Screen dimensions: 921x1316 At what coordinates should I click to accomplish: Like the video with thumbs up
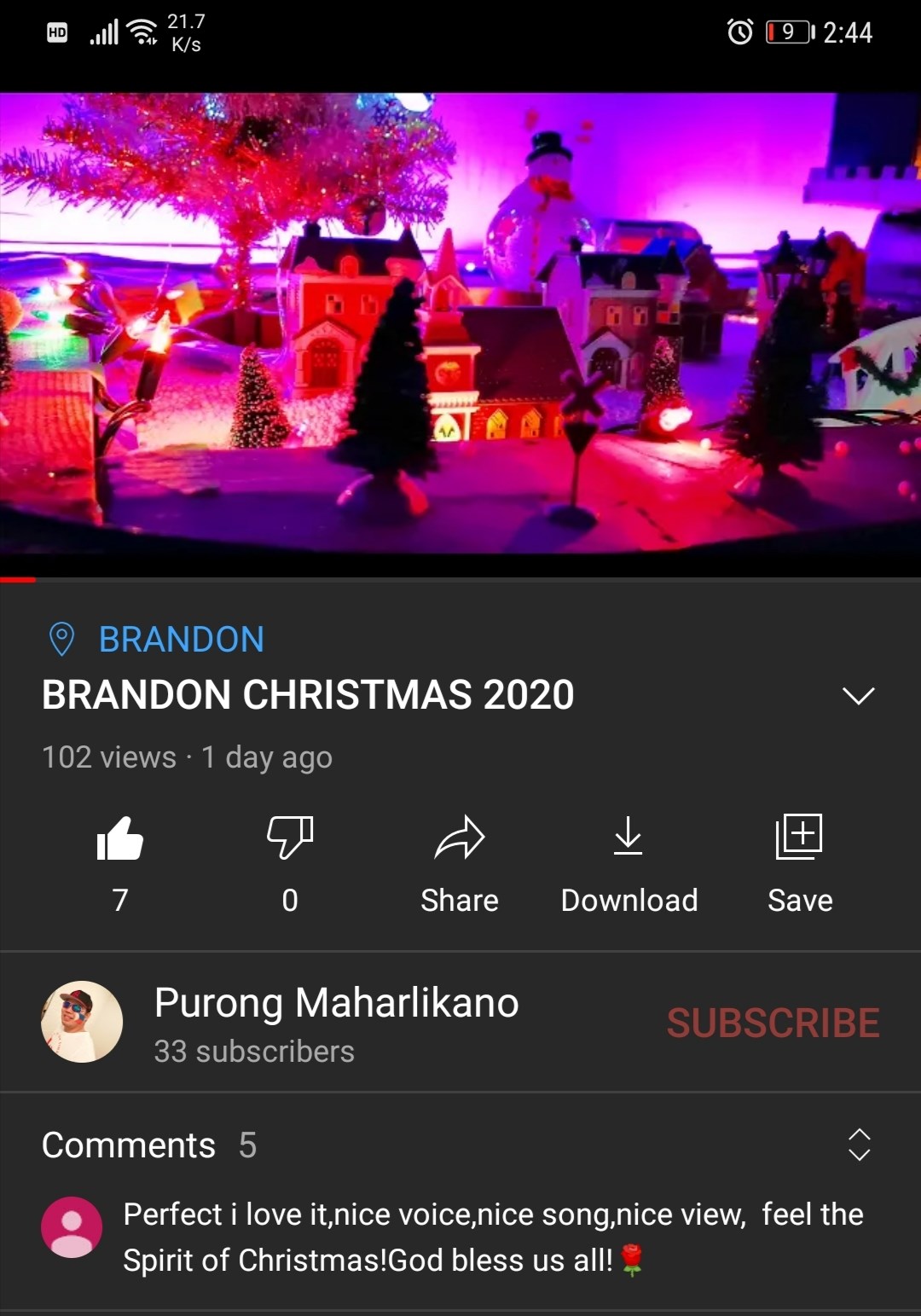click(x=120, y=838)
